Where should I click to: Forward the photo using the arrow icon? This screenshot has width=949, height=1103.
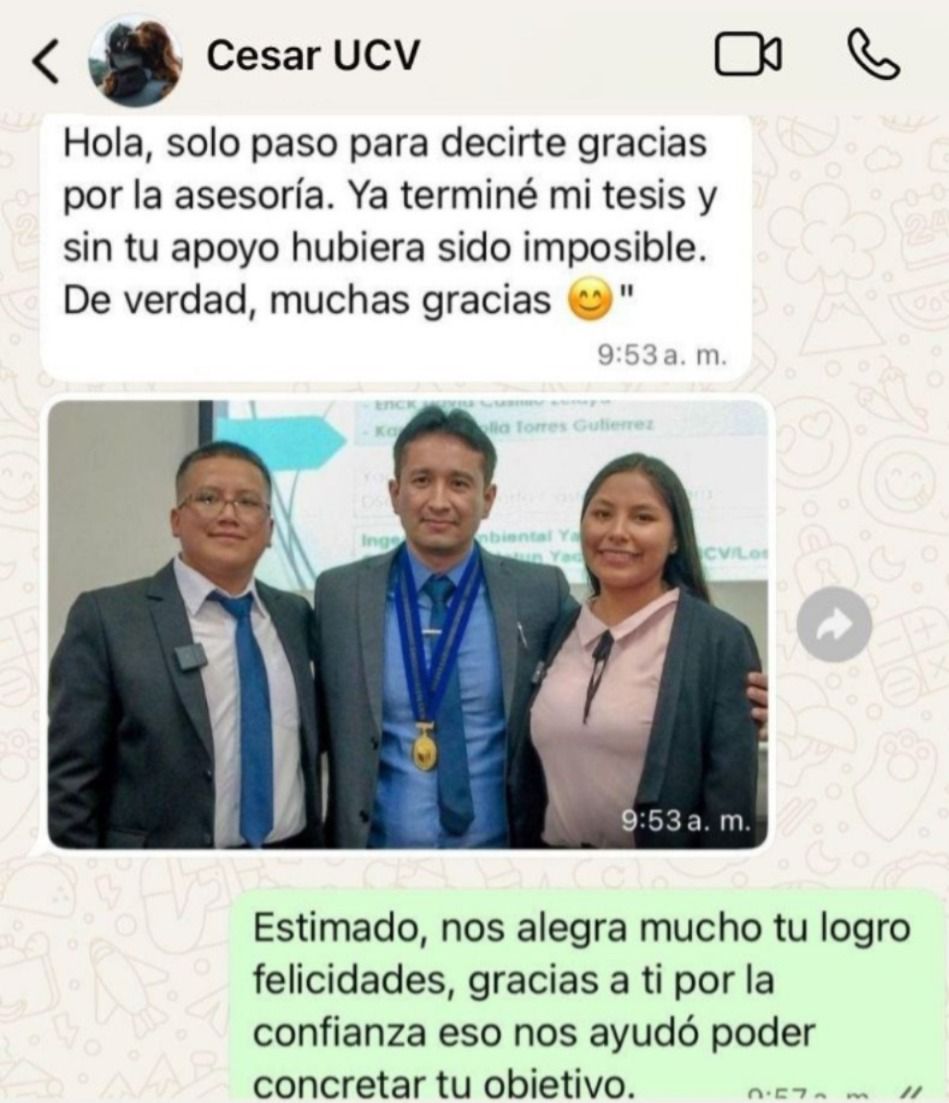(x=834, y=624)
